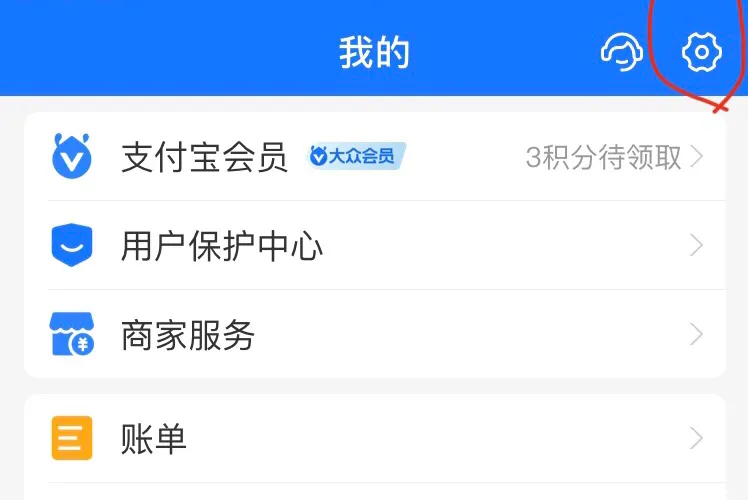Open 用户保护中心 row
The image size is (748, 500).
click(x=374, y=246)
